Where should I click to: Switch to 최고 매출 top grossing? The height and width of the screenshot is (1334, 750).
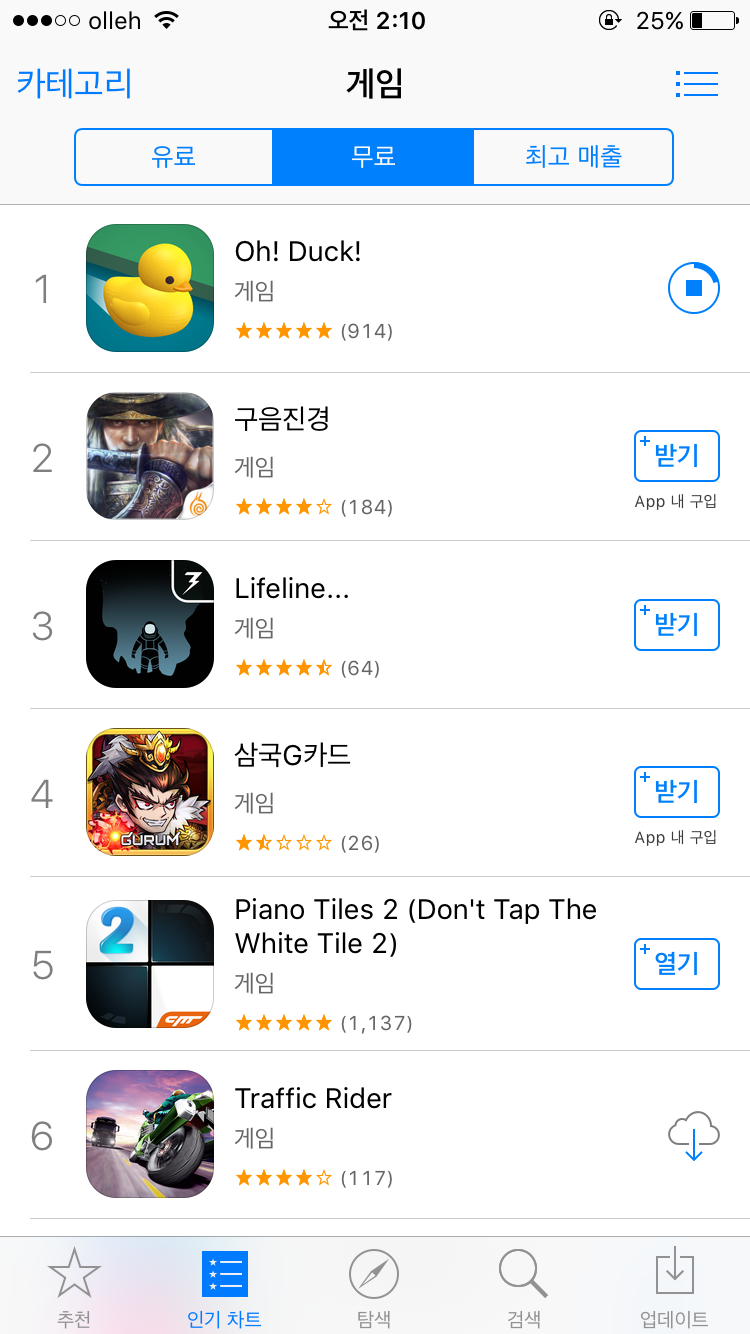click(x=573, y=156)
